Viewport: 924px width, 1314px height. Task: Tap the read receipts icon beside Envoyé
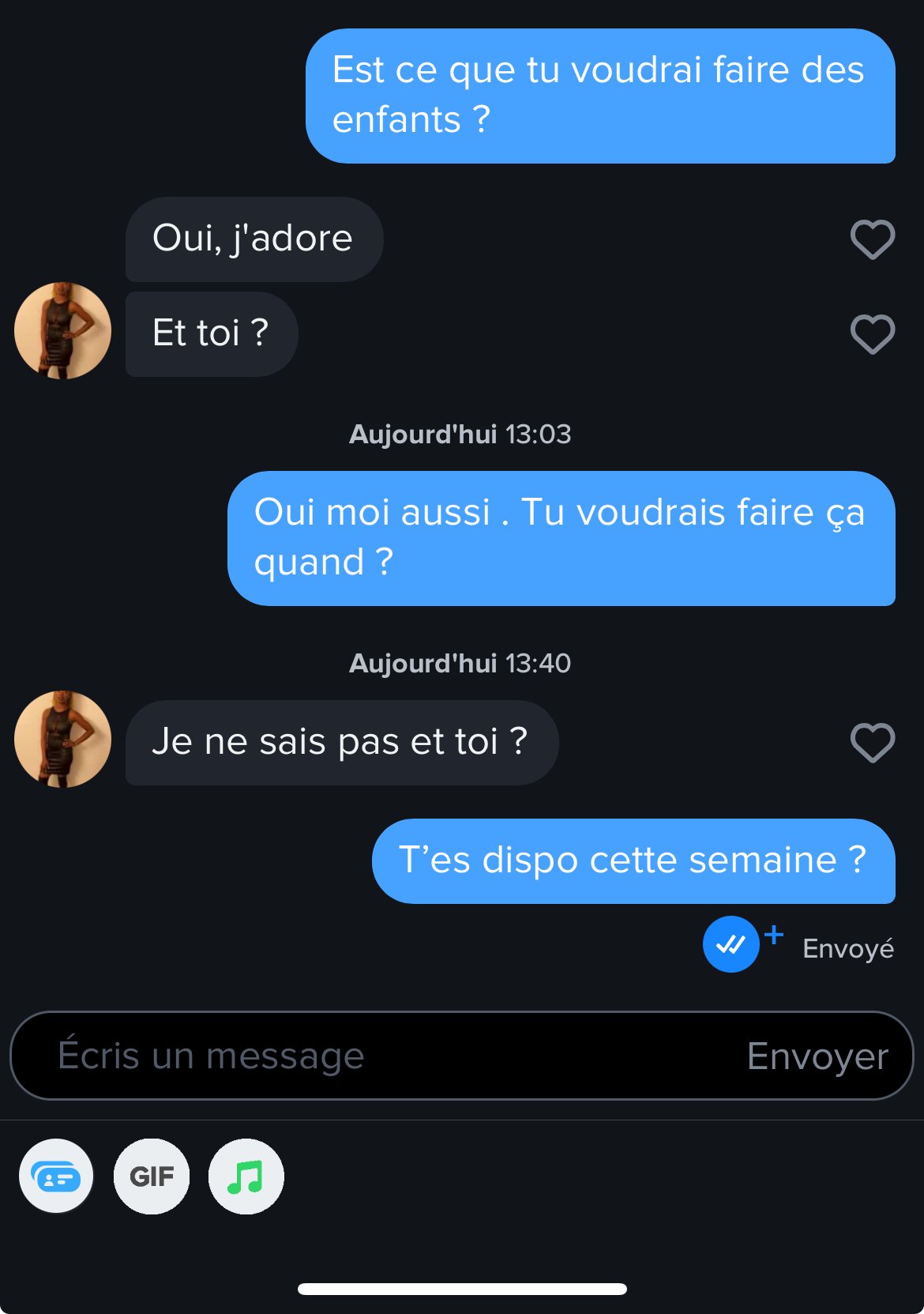(x=731, y=944)
